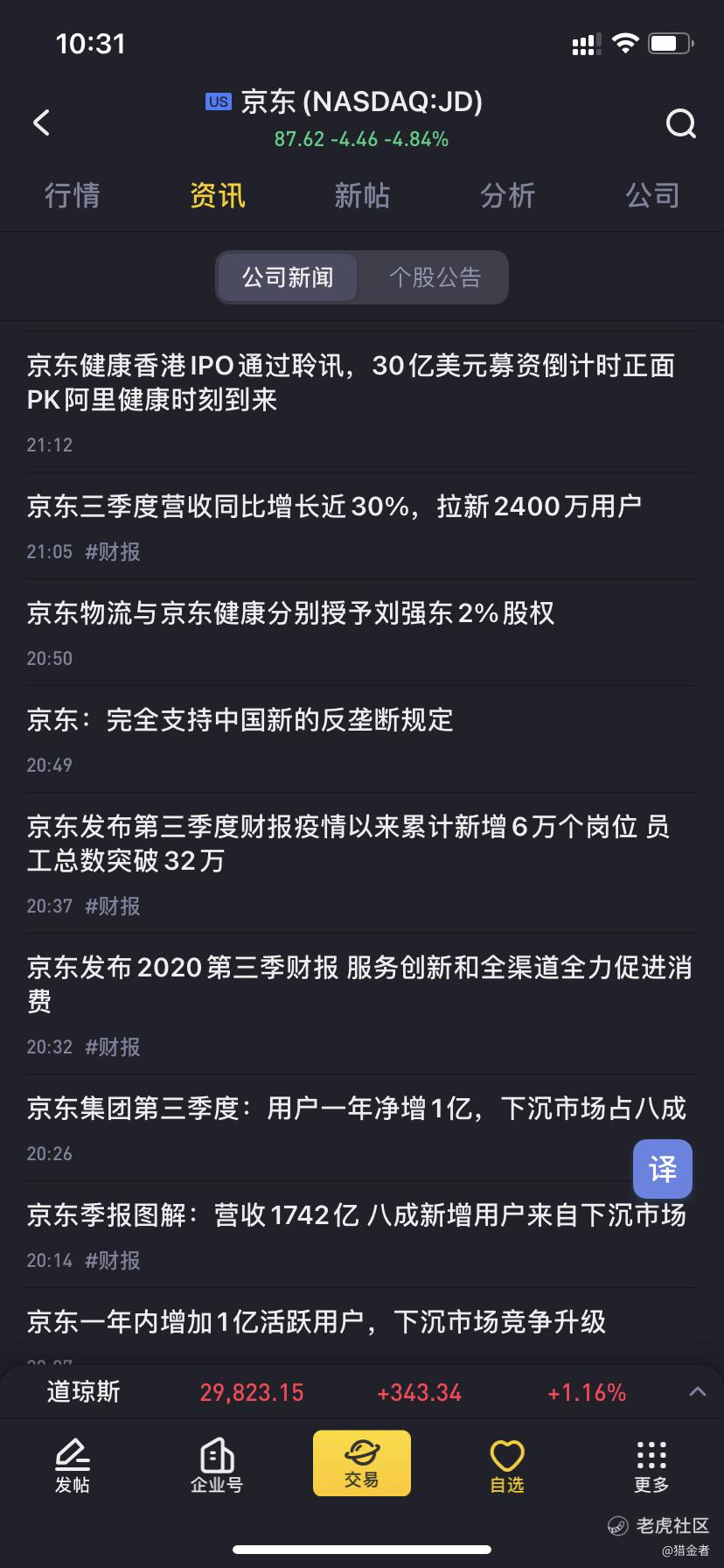Image resolution: width=724 pixels, height=1568 pixels.
Task: Select the 个股公告 segment
Action: [x=435, y=277]
